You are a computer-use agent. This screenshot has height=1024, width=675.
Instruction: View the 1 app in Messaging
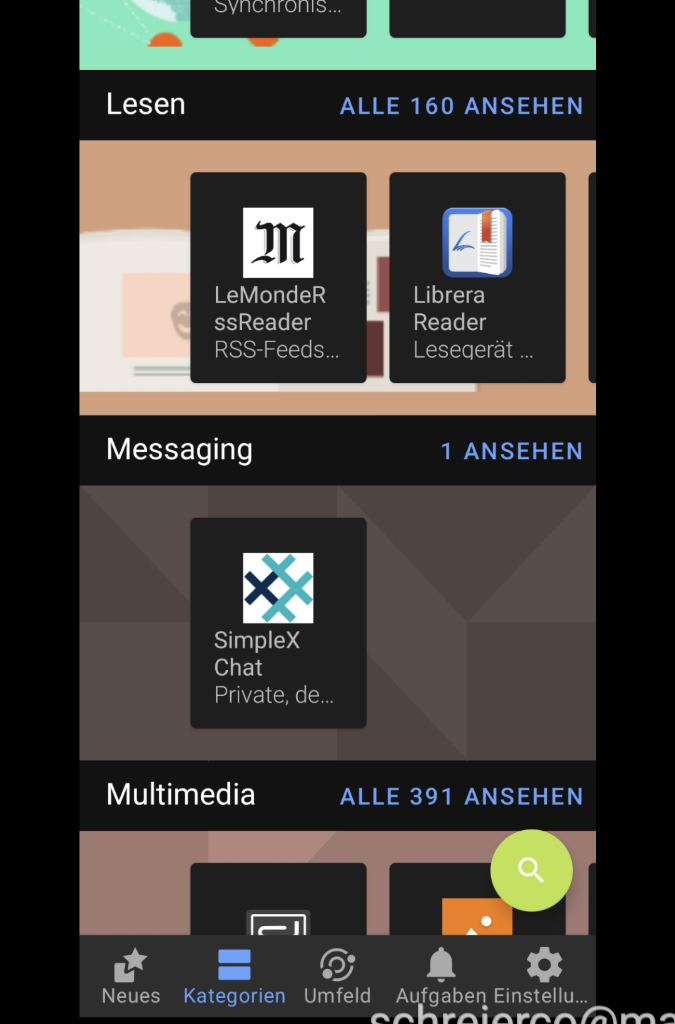(511, 451)
